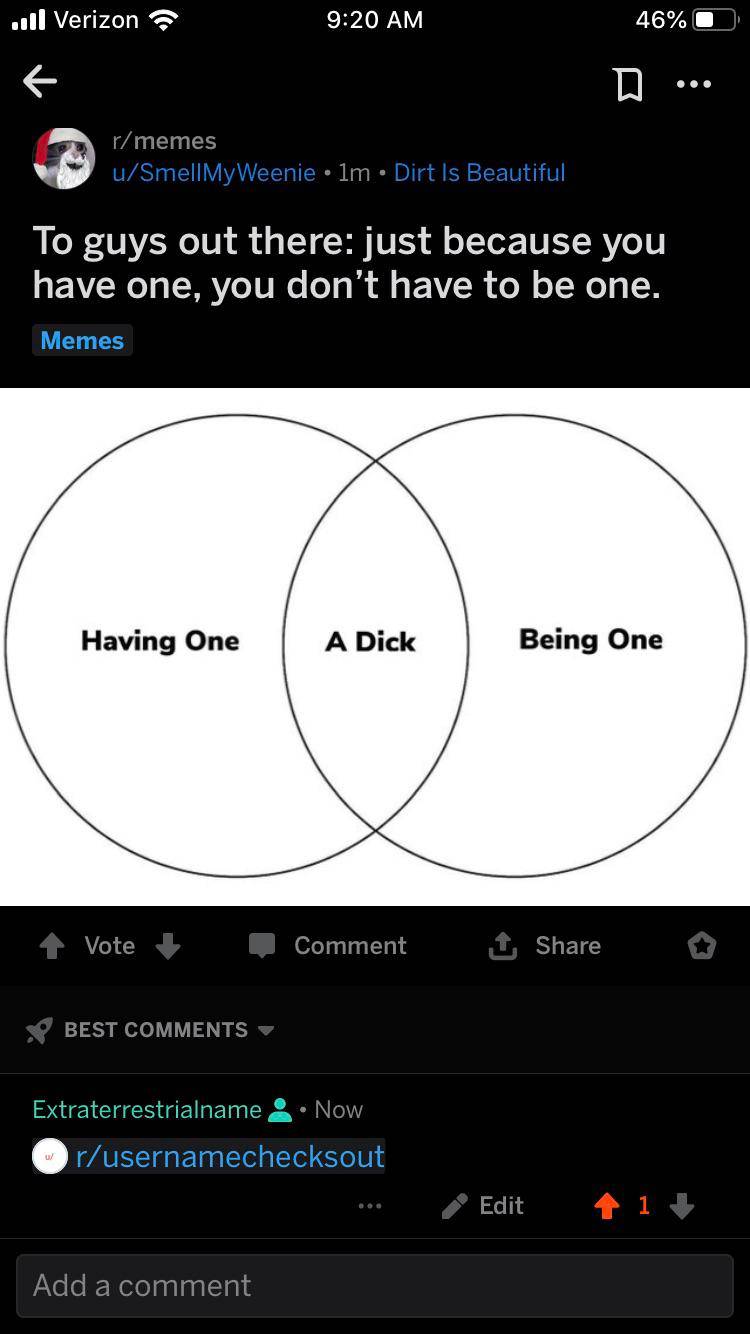Share this post

click(545, 946)
